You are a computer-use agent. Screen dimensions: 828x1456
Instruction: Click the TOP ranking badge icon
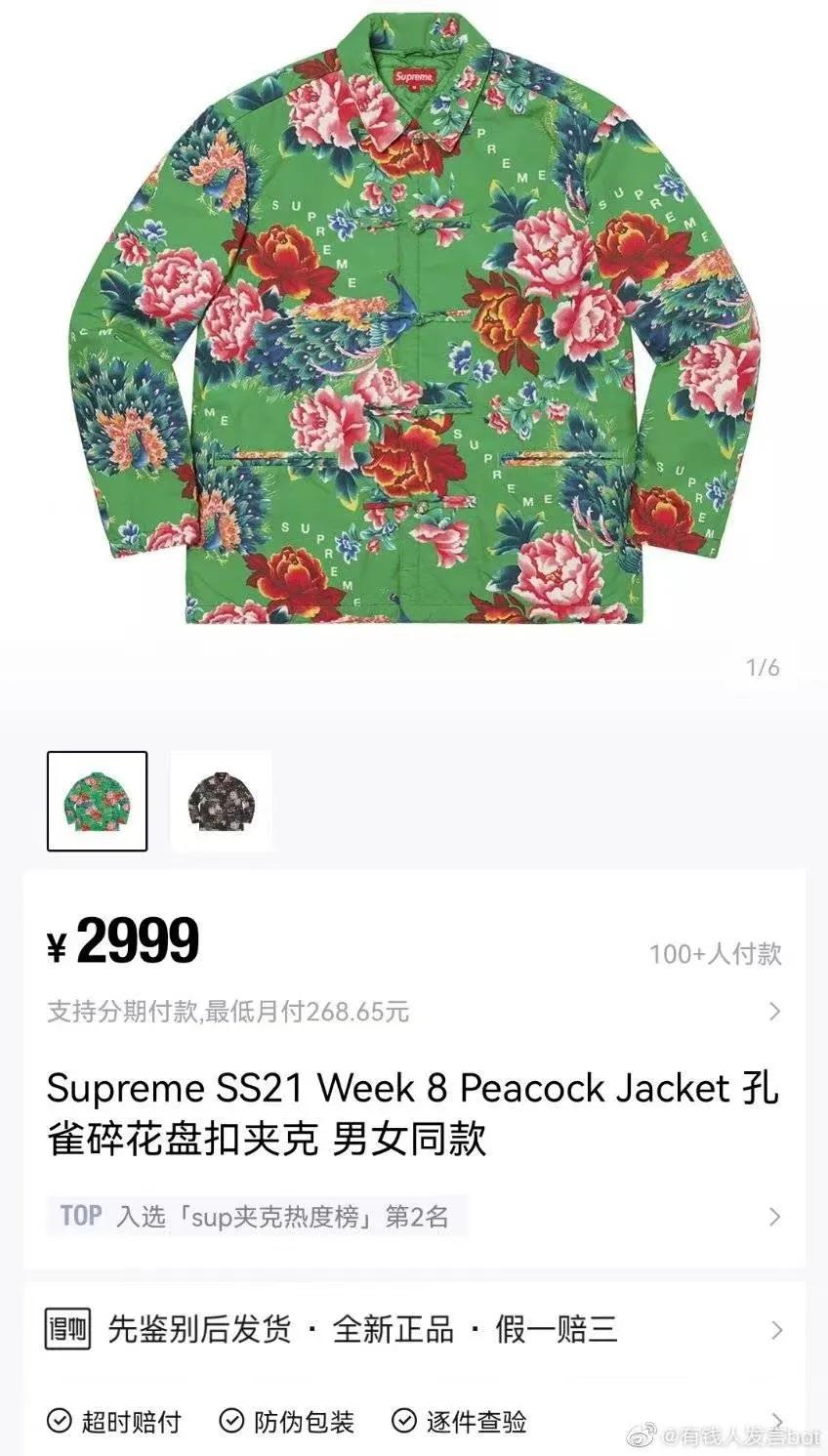82,1215
